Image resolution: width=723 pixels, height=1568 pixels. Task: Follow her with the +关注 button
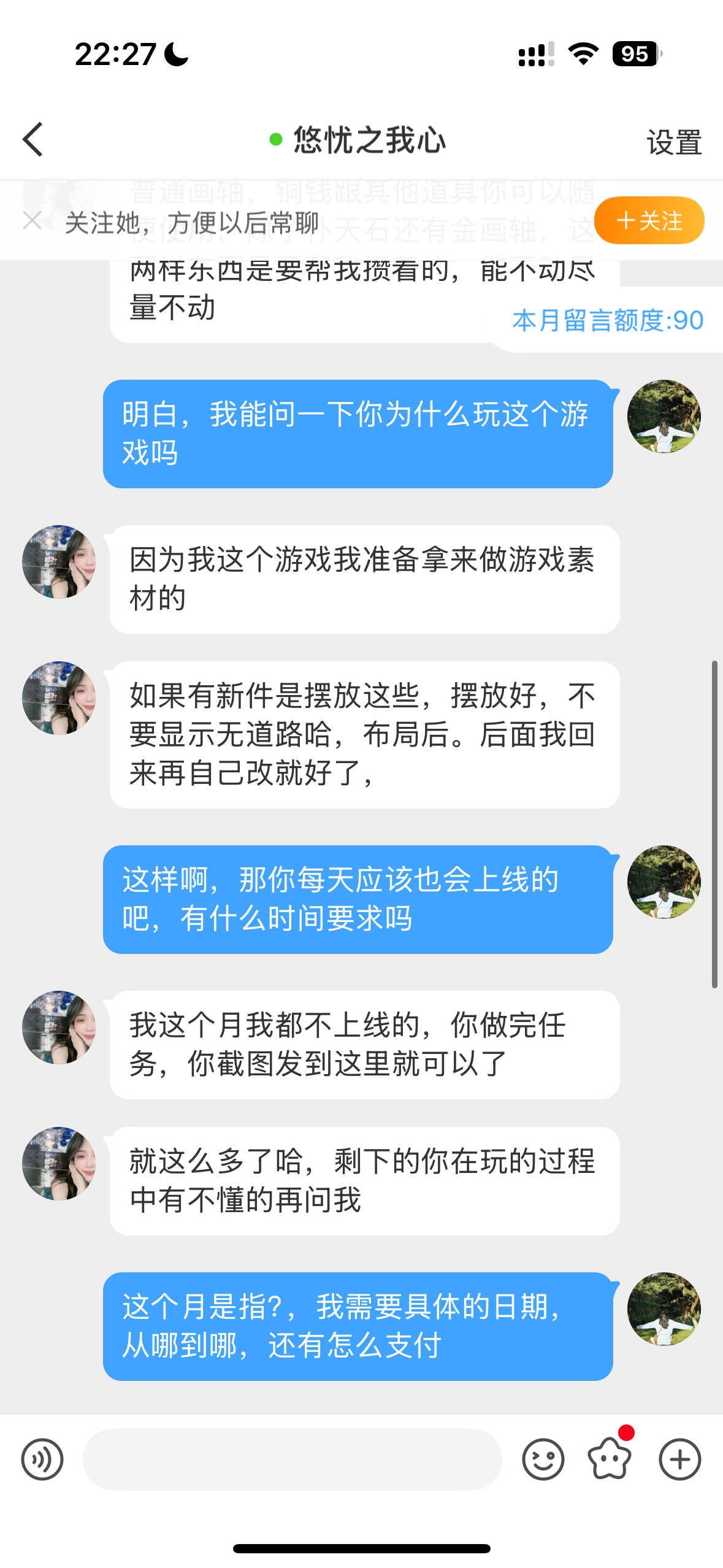coord(649,221)
